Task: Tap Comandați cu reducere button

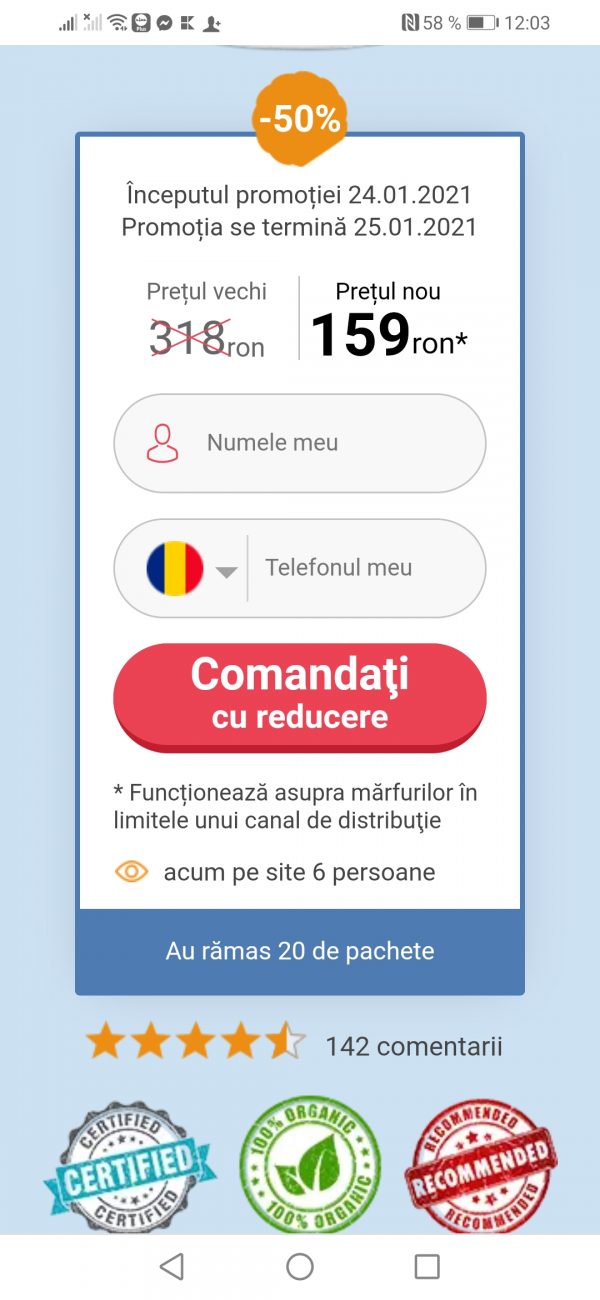Action: [300, 694]
